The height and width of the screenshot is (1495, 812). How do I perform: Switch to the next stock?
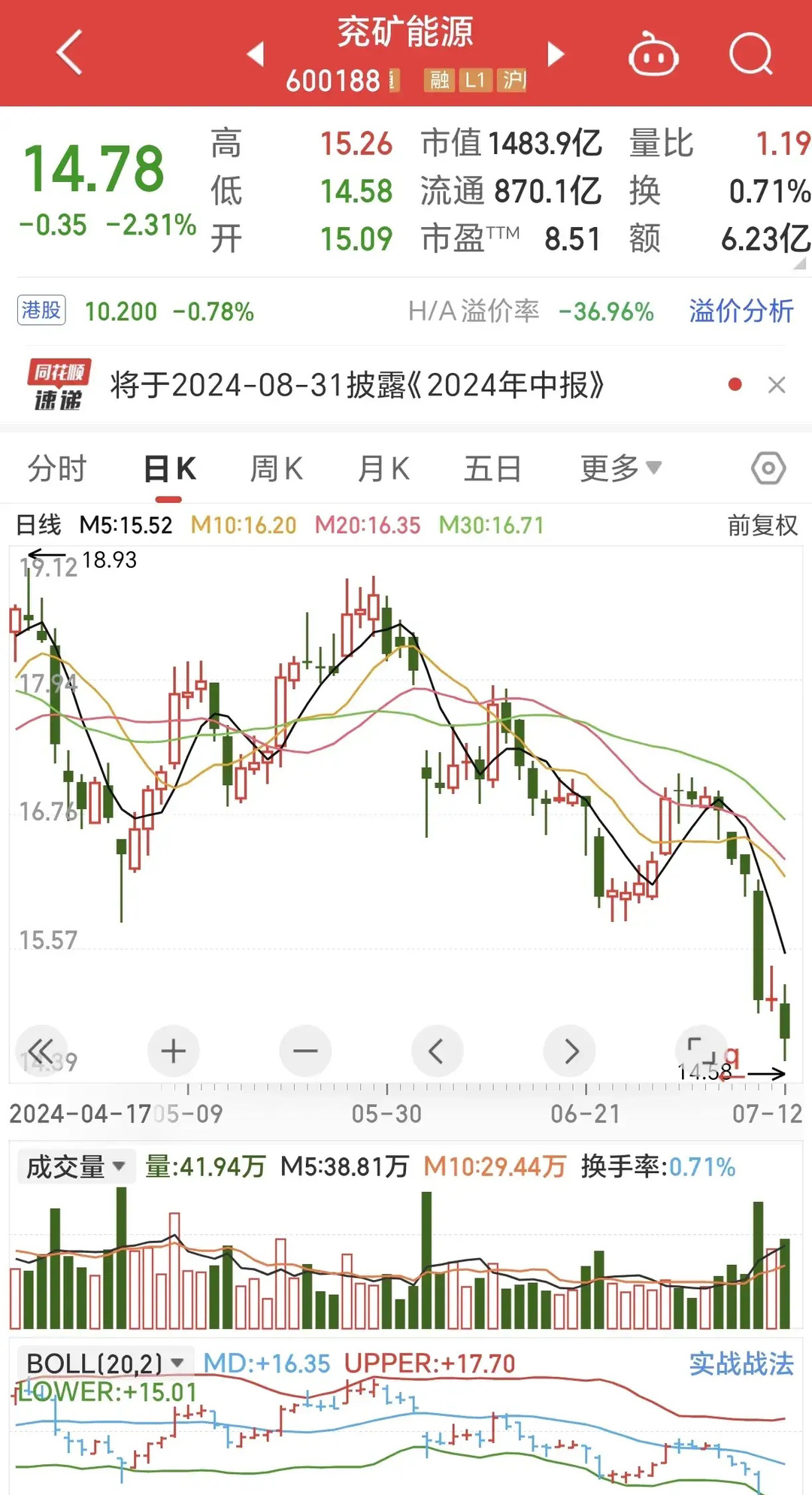pos(556,54)
